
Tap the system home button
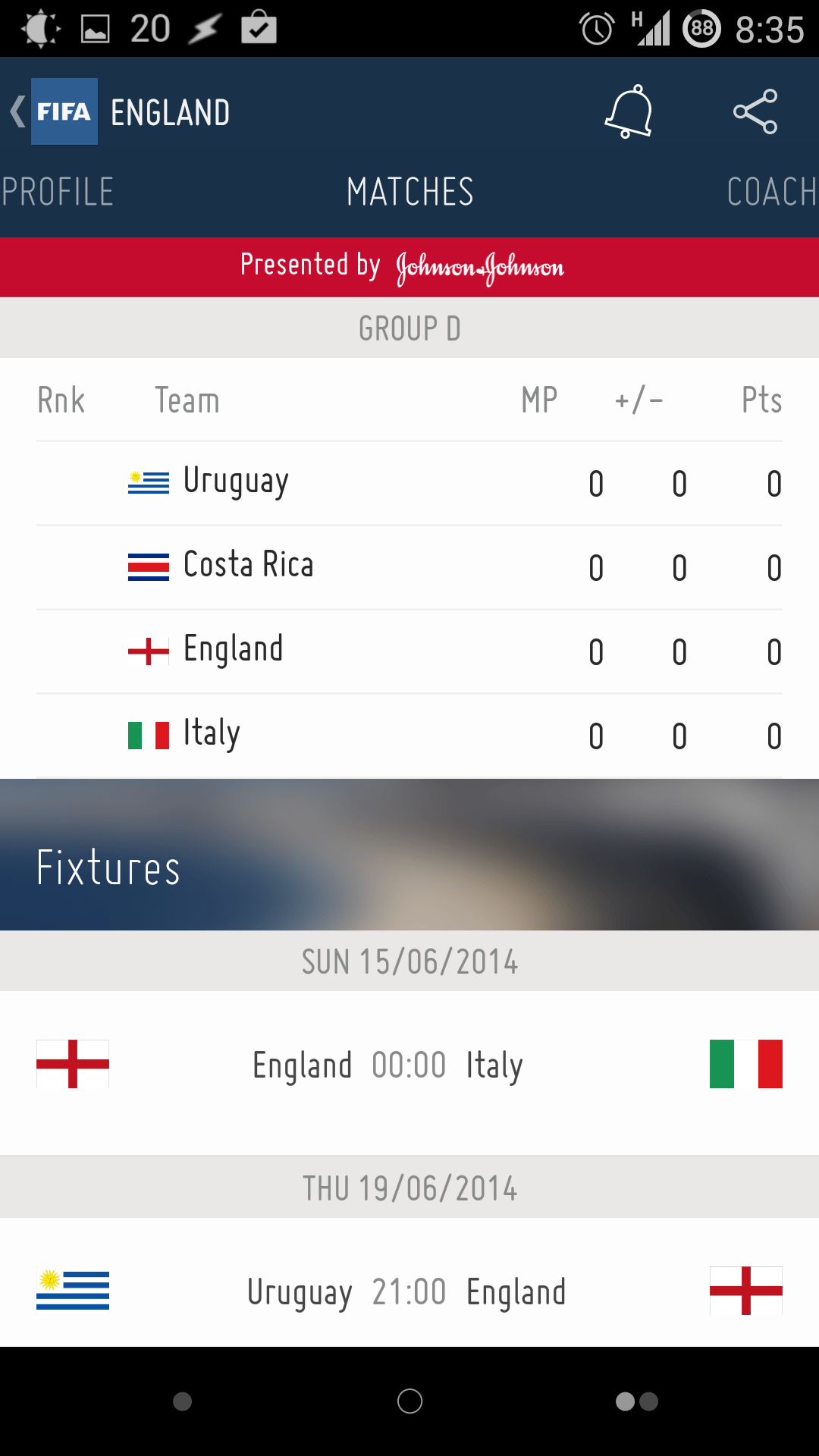409,1401
